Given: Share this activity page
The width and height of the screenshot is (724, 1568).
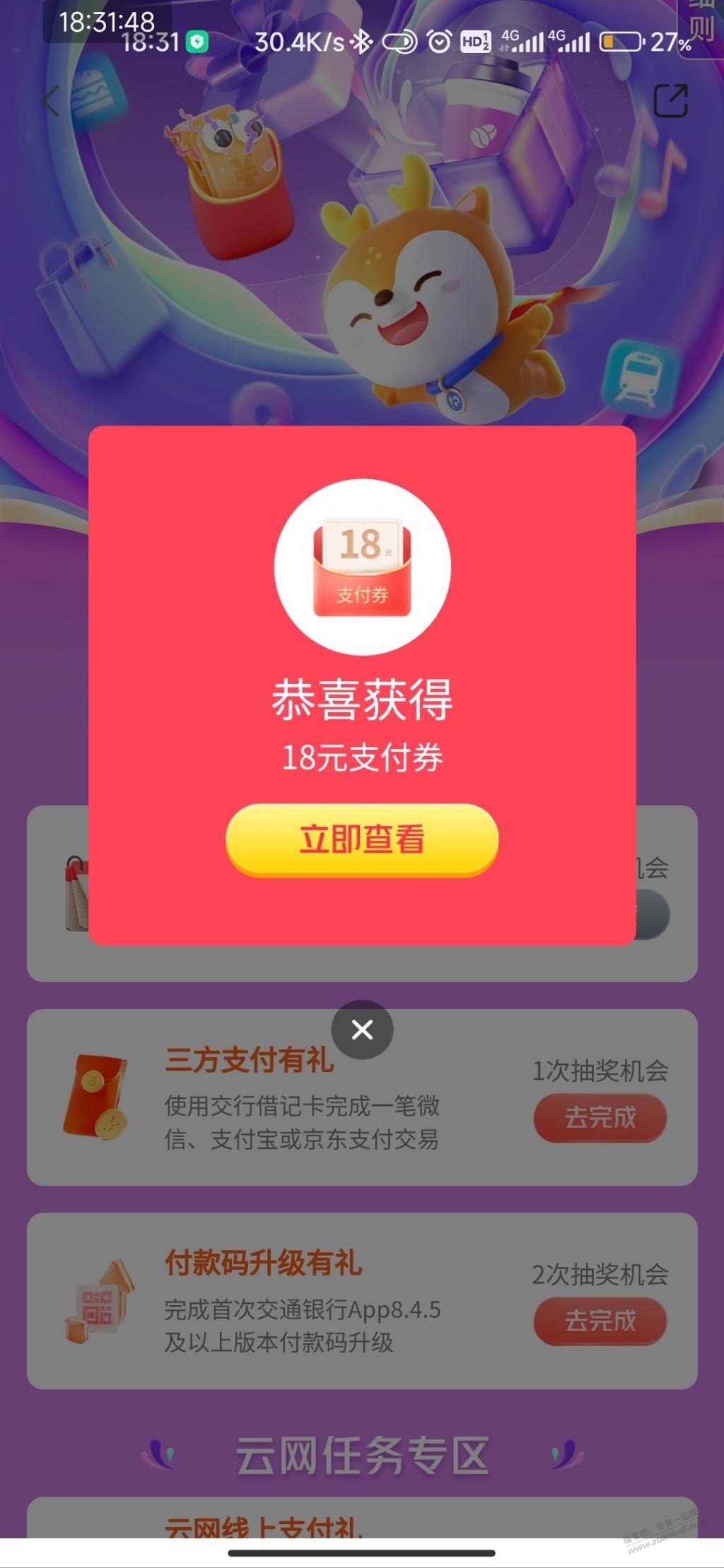Looking at the screenshot, I should point(670,100).
